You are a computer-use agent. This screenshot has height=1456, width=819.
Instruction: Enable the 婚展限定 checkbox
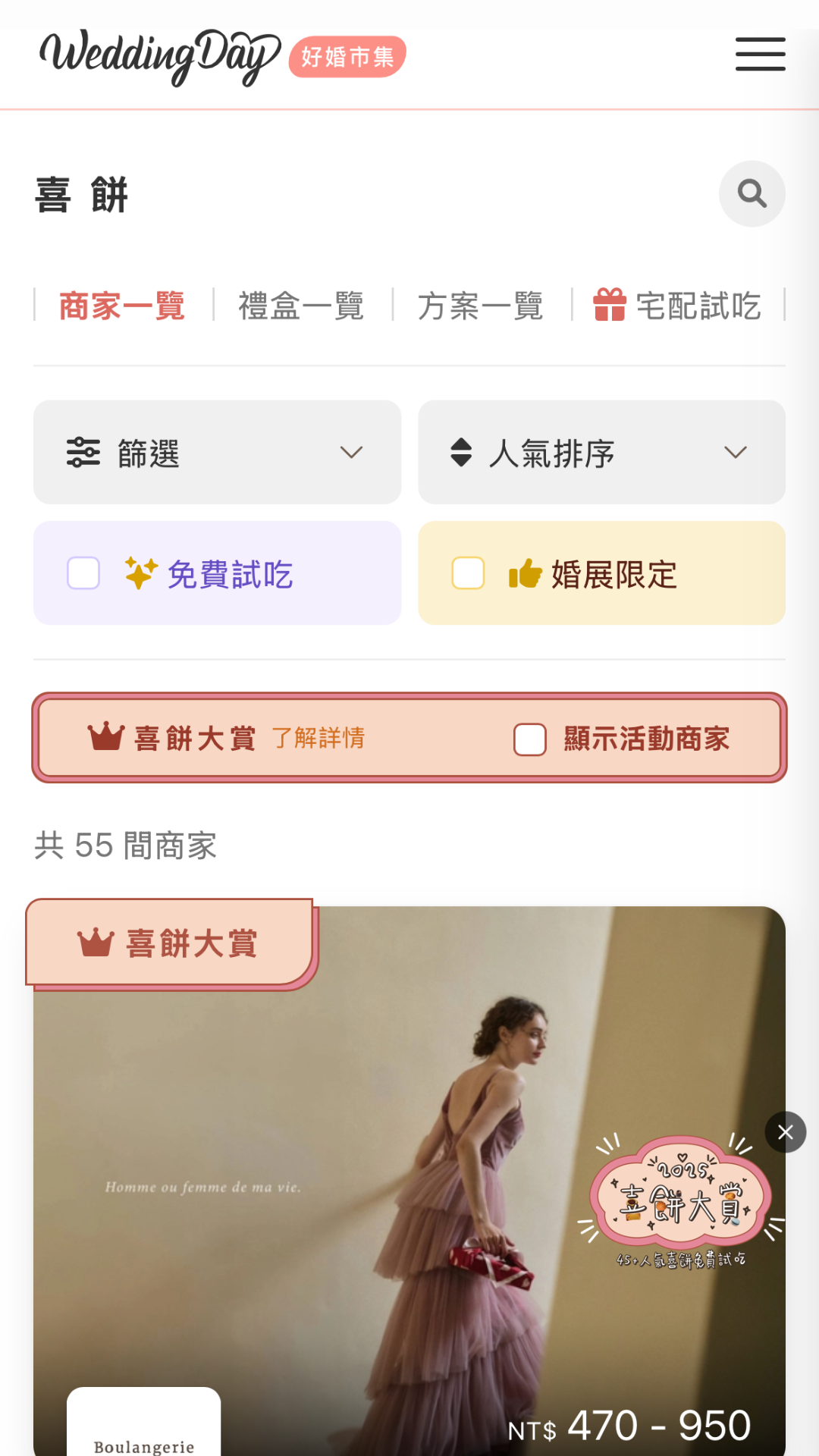[468, 573]
